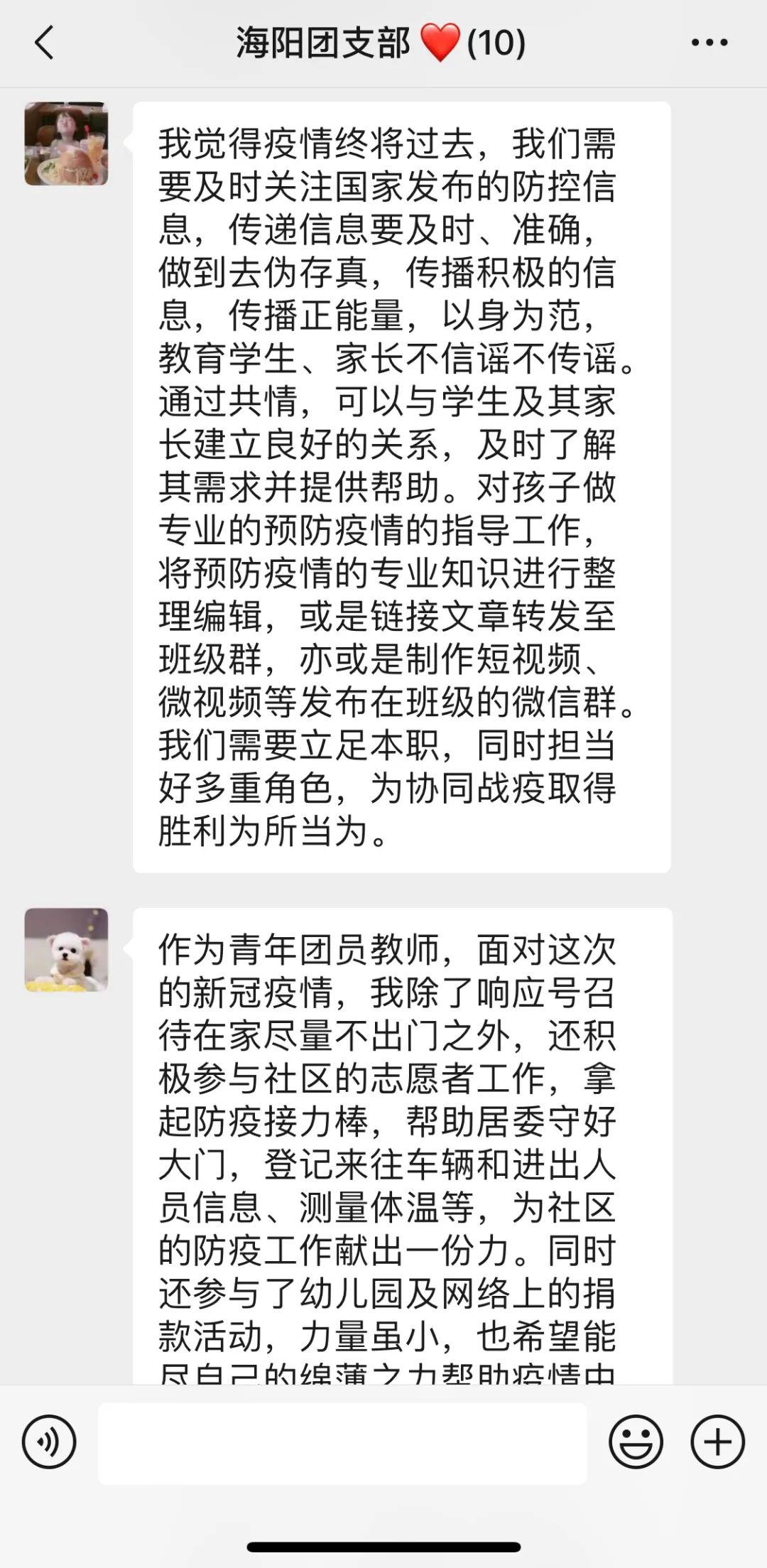
Task: Switch to voice message input
Action: [49, 1442]
